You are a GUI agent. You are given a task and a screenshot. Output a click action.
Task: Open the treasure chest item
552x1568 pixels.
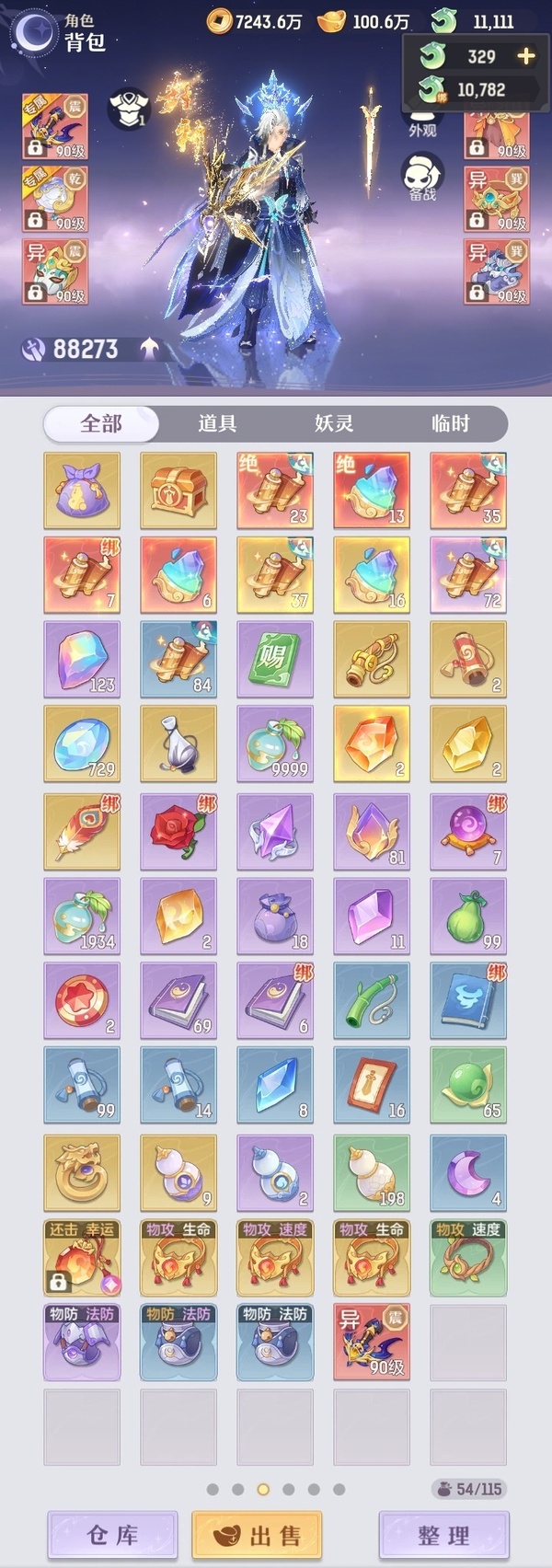(178, 490)
